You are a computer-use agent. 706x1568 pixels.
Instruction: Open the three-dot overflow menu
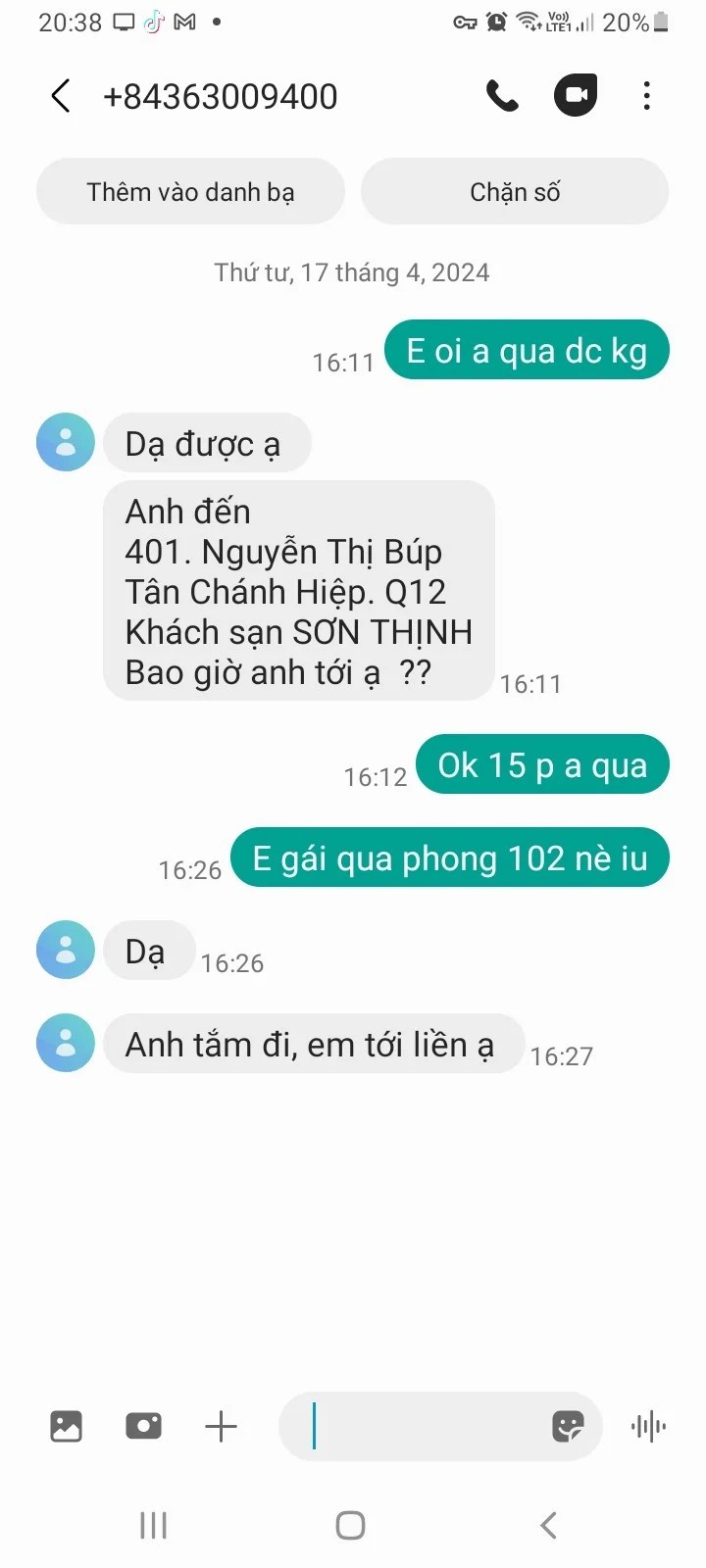coord(646,96)
